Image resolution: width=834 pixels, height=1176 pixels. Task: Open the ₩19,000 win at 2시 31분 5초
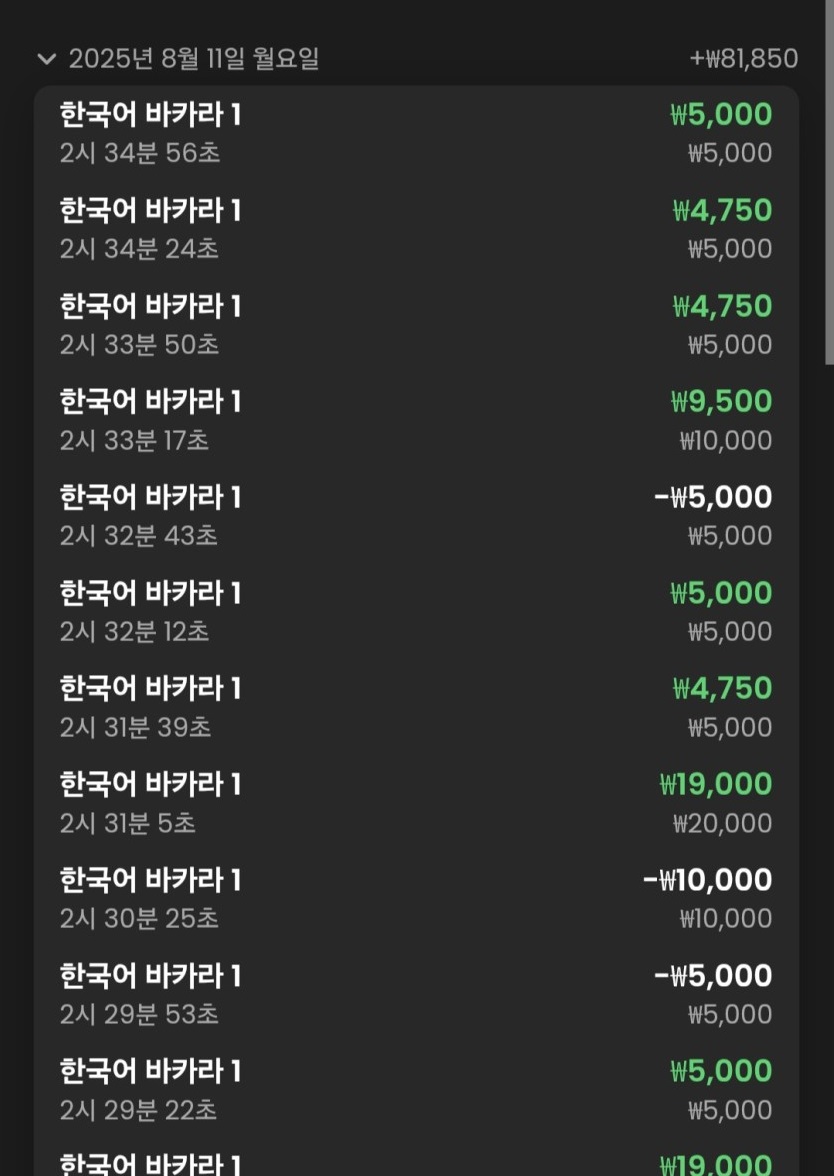tap(415, 803)
